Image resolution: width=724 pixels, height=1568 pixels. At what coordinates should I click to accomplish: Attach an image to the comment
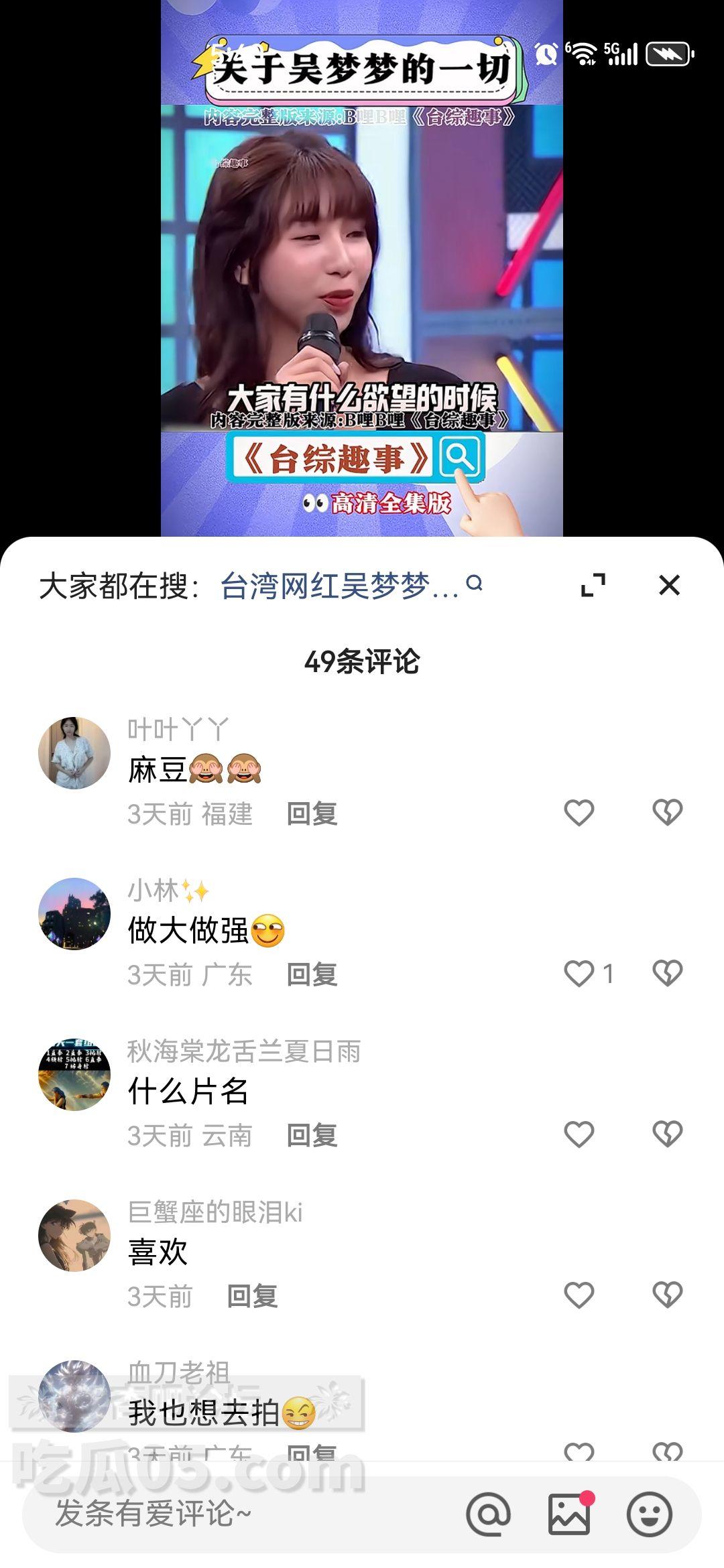pos(569,1514)
